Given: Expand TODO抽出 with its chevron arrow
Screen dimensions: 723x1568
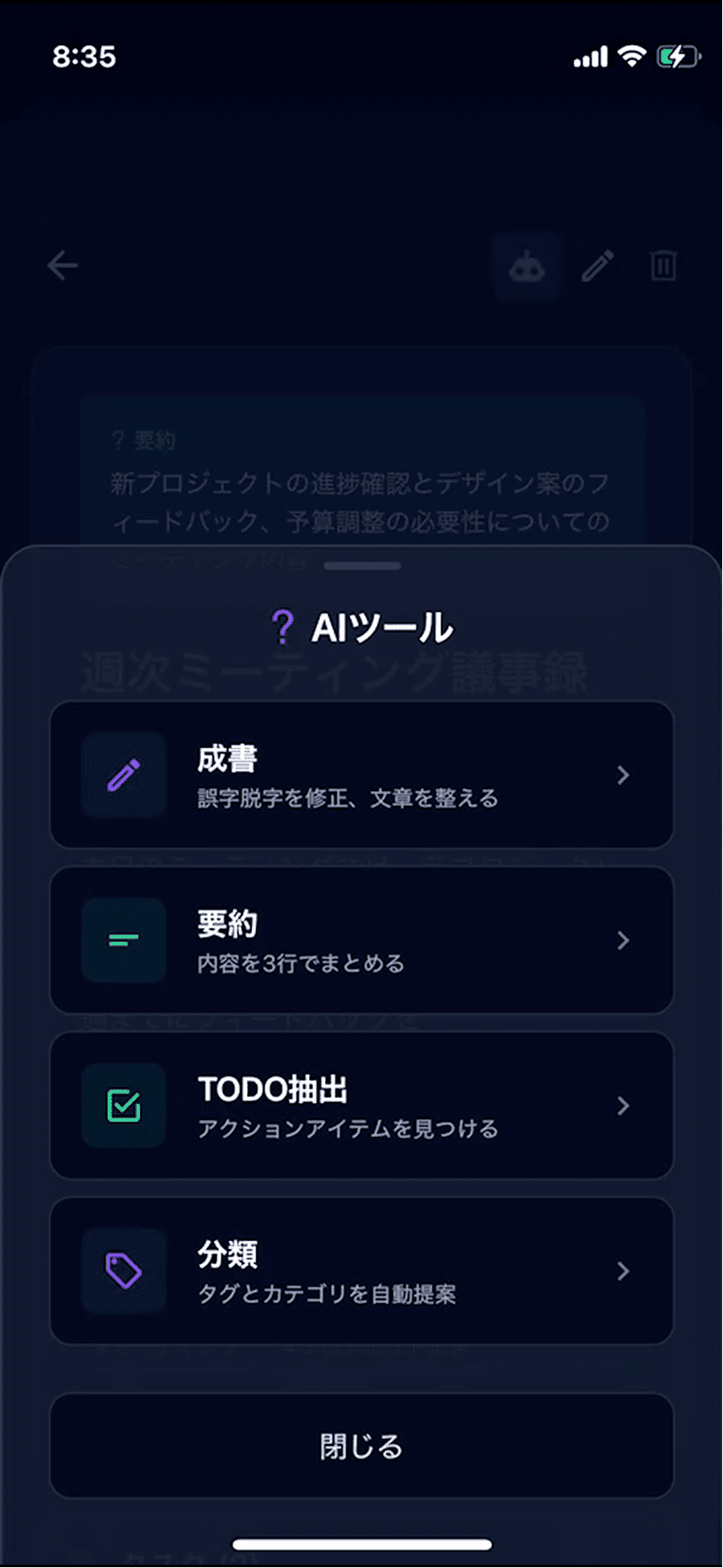Looking at the screenshot, I should [x=624, y=1105].
